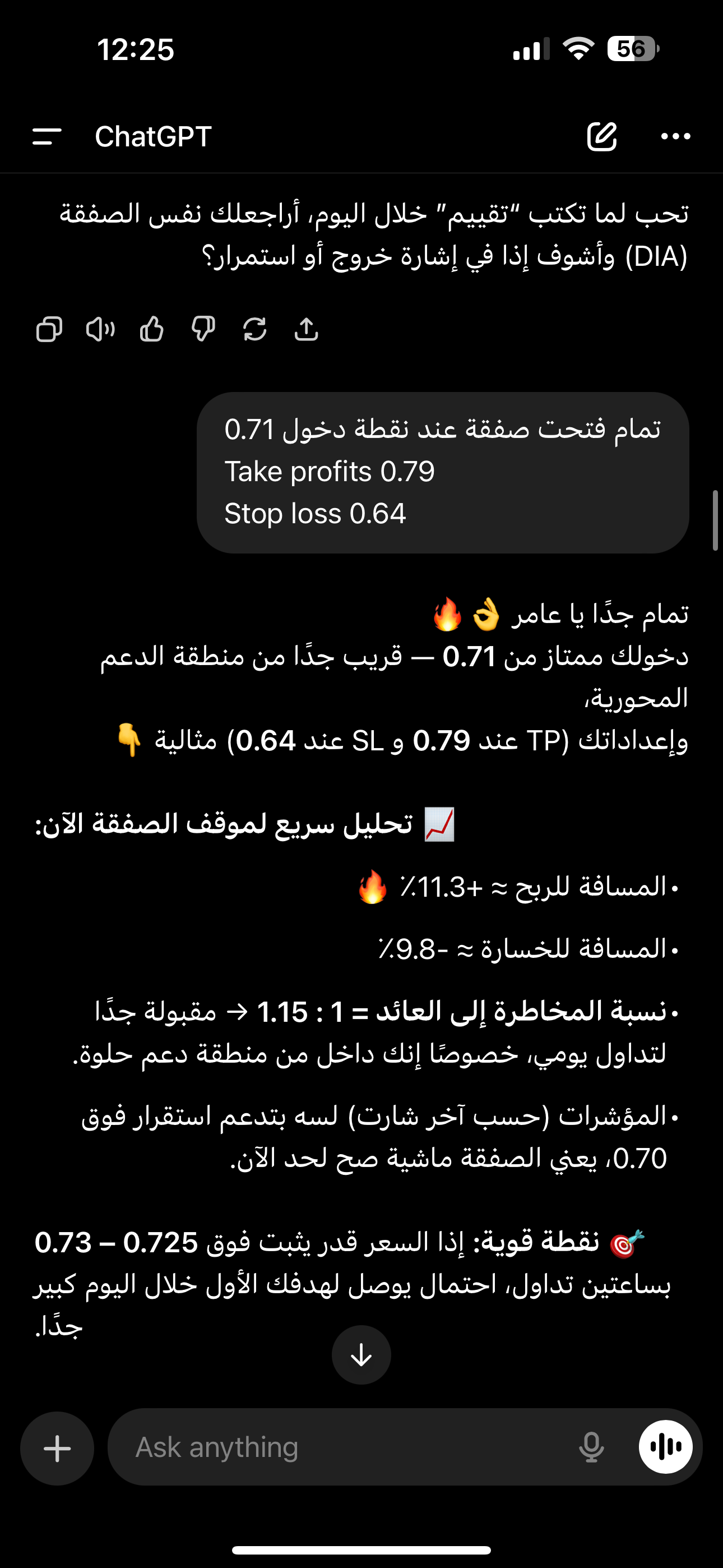Give the response a thumbs down
This screenshot has width=723, height=1568.
[203, 329]
